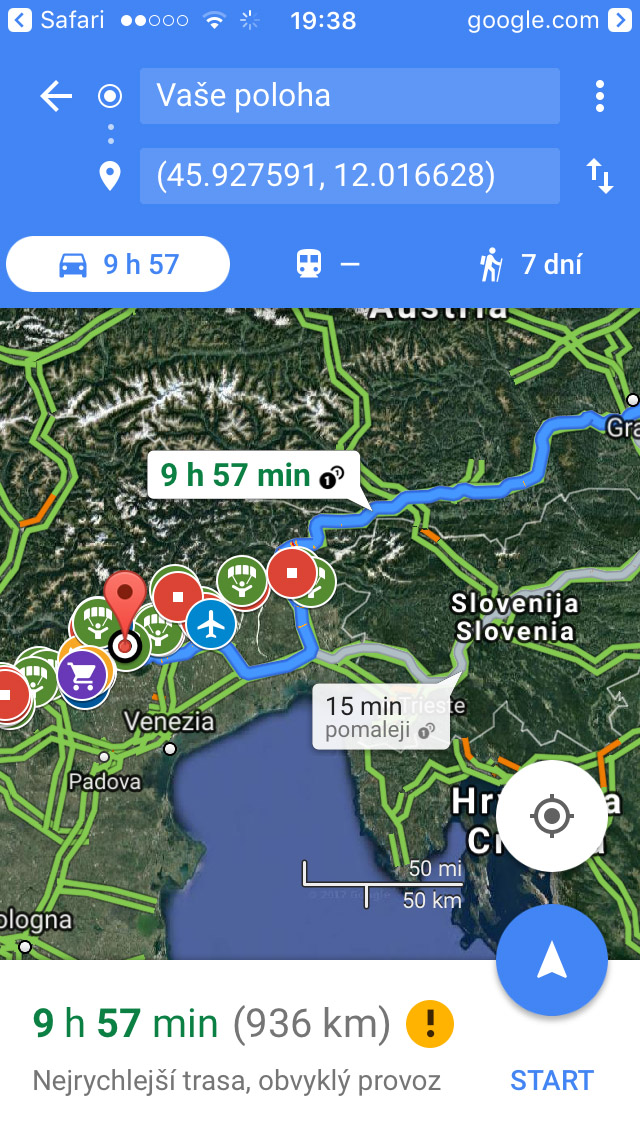Tap START to begin the route
The width and height of the screenshot is (640, 1136).
pos(551,1080)
